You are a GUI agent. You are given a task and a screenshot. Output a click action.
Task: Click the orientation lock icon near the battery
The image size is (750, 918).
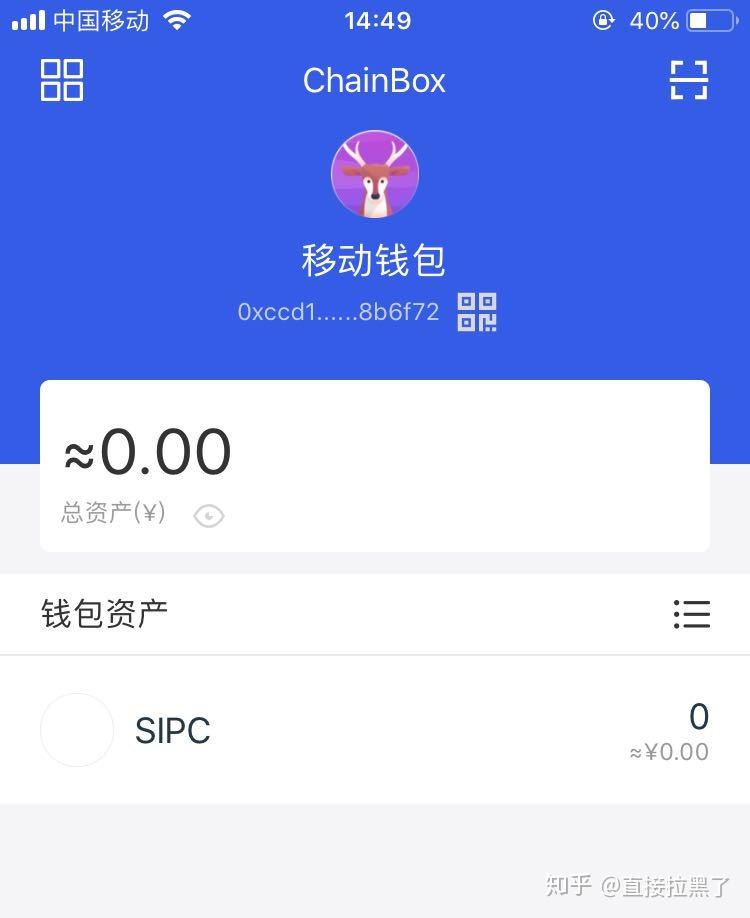pyautogui.click(x=603, y=20)
